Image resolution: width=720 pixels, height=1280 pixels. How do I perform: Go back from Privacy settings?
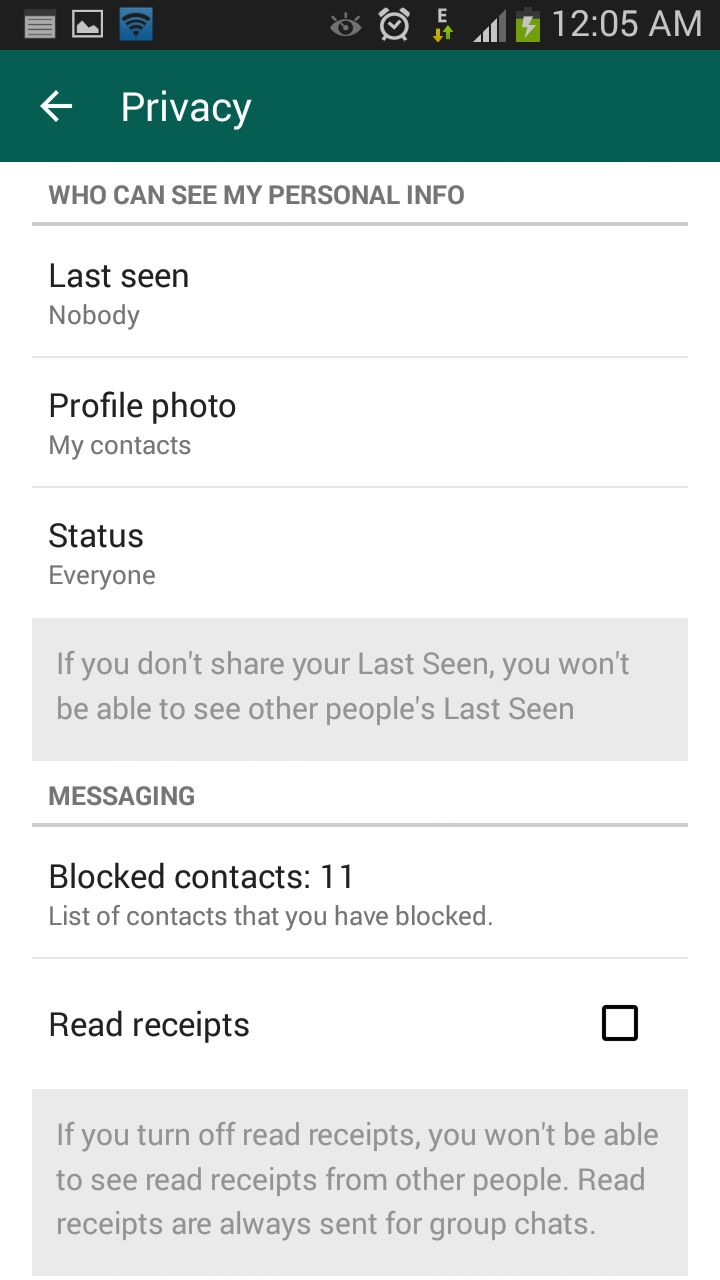[x=57, y=107]
